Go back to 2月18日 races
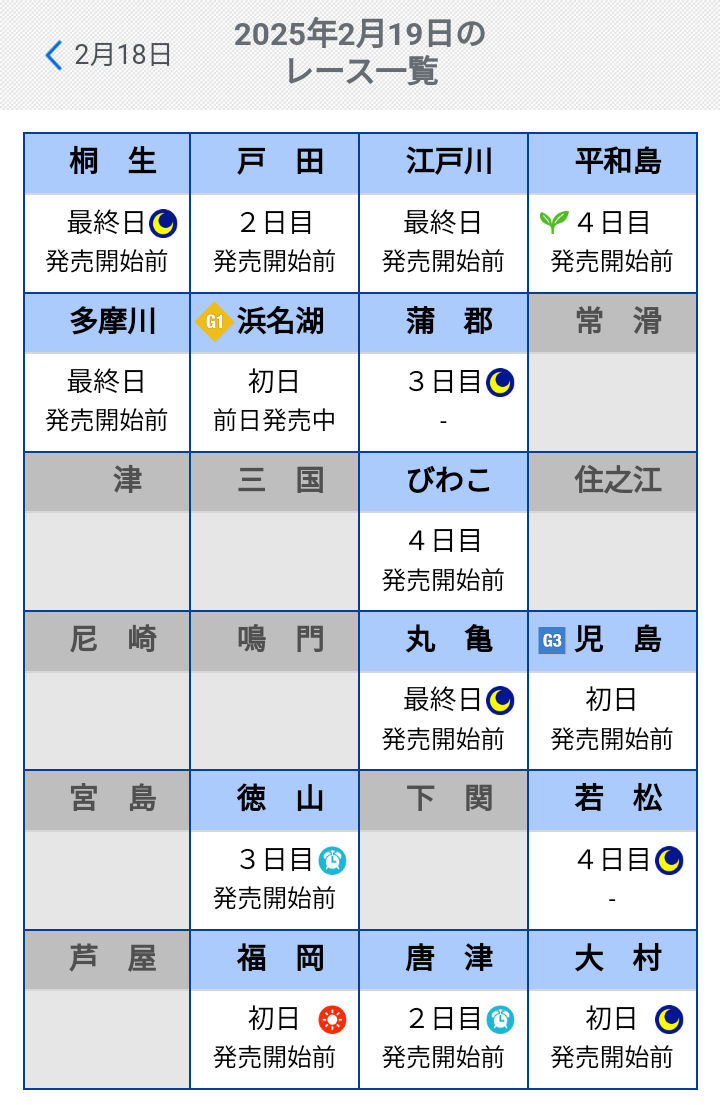 108,54
